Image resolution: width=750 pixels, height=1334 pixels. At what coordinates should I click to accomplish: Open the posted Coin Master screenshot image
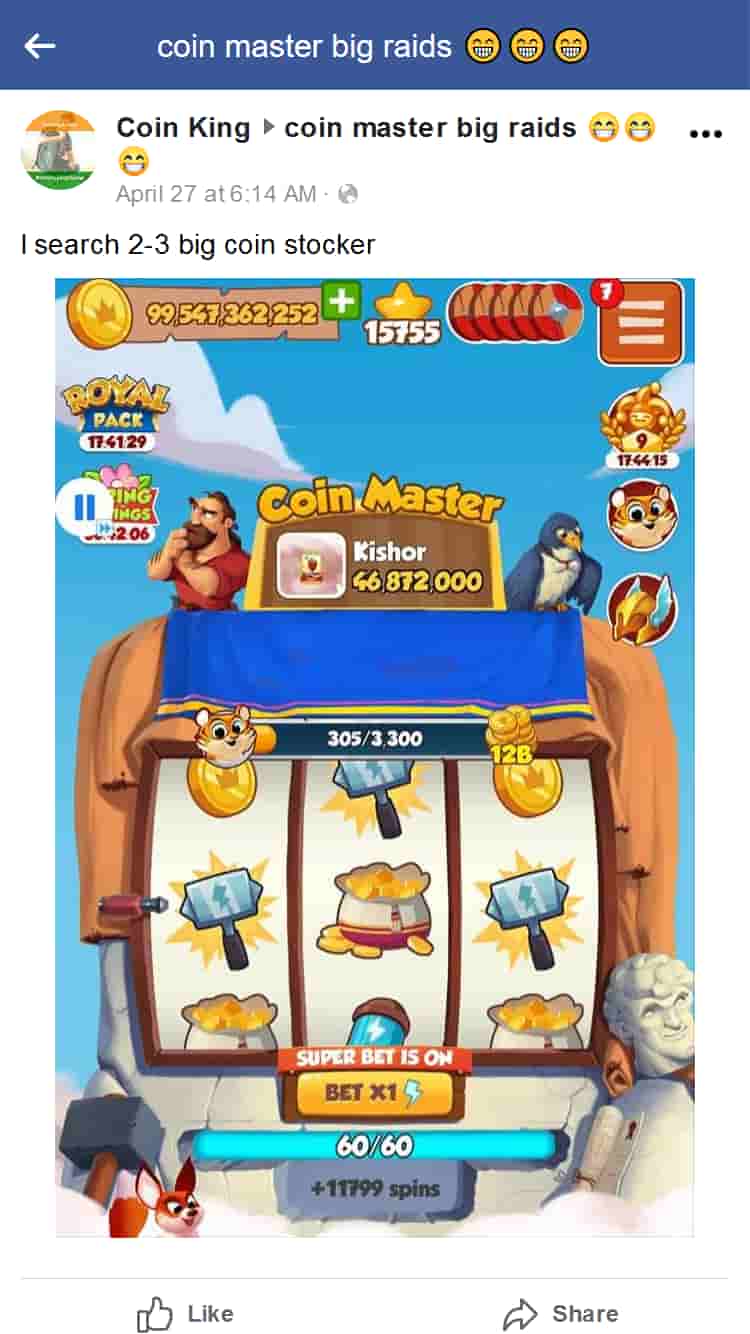[374, 757]
